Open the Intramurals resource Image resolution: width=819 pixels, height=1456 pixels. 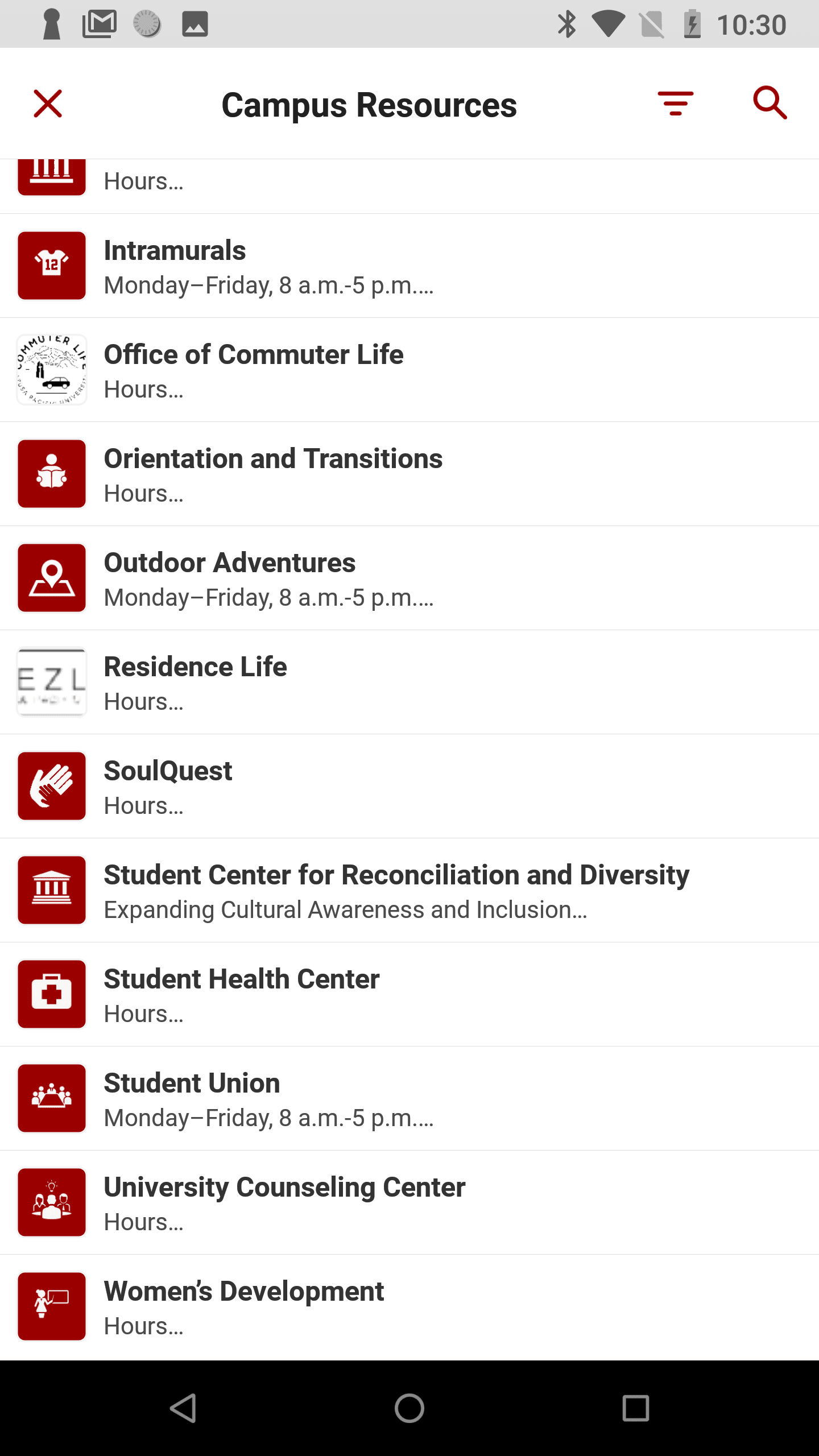coord(409,266)
